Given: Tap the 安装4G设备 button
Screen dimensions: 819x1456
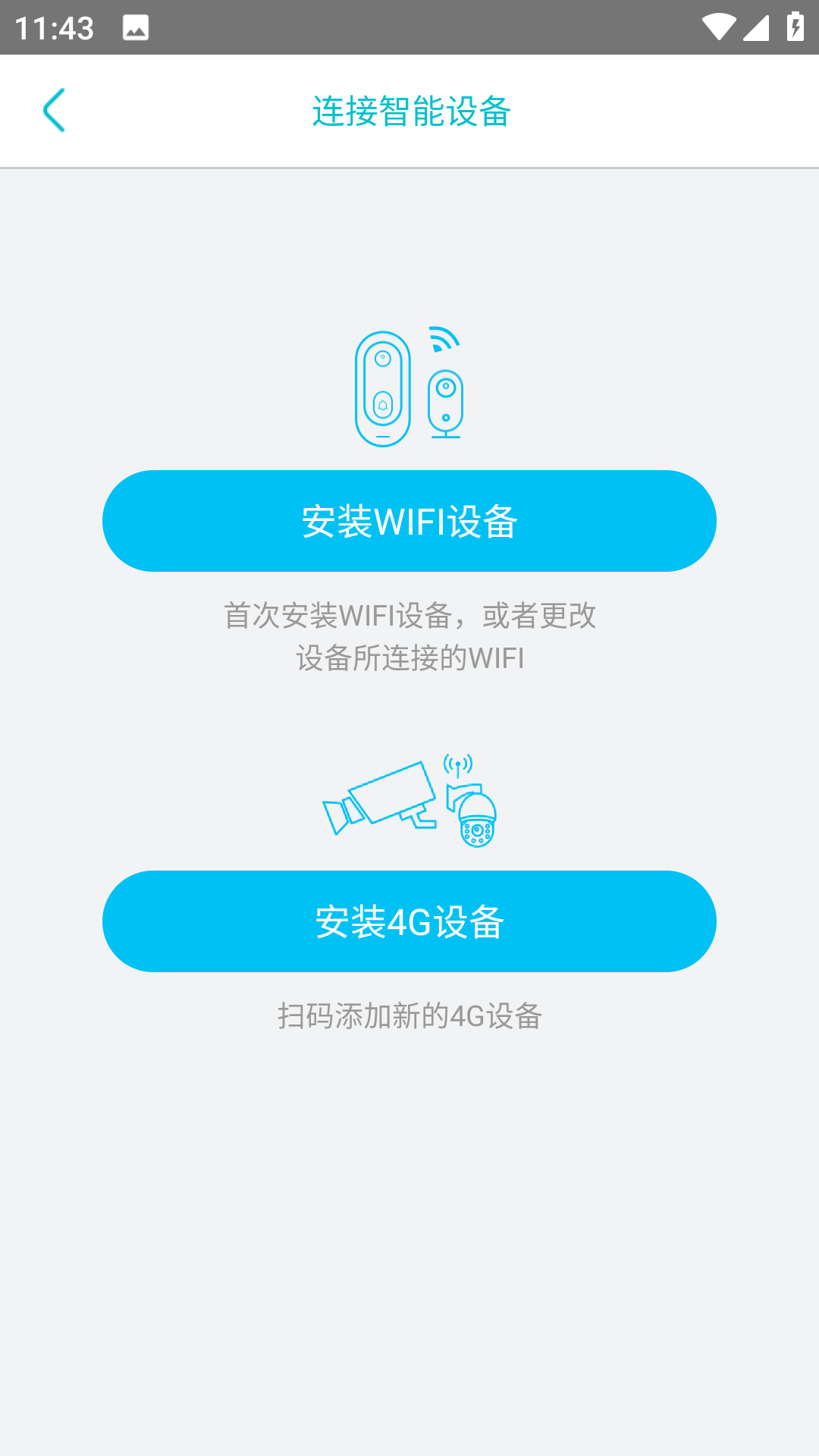Looking at the screenshot, I should click(x=409, y=921).
